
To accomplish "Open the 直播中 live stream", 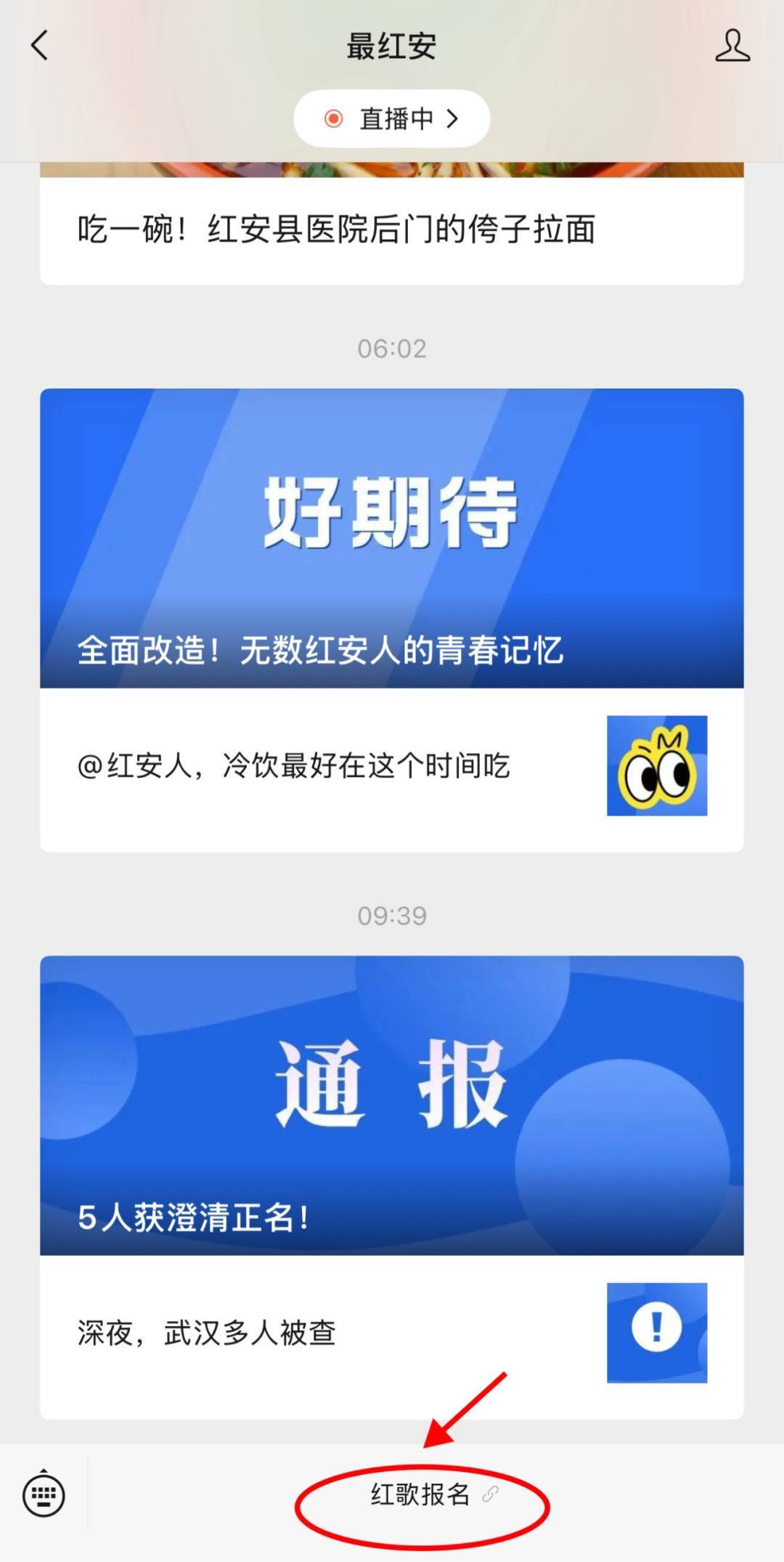I will click(x=391, y=118).
